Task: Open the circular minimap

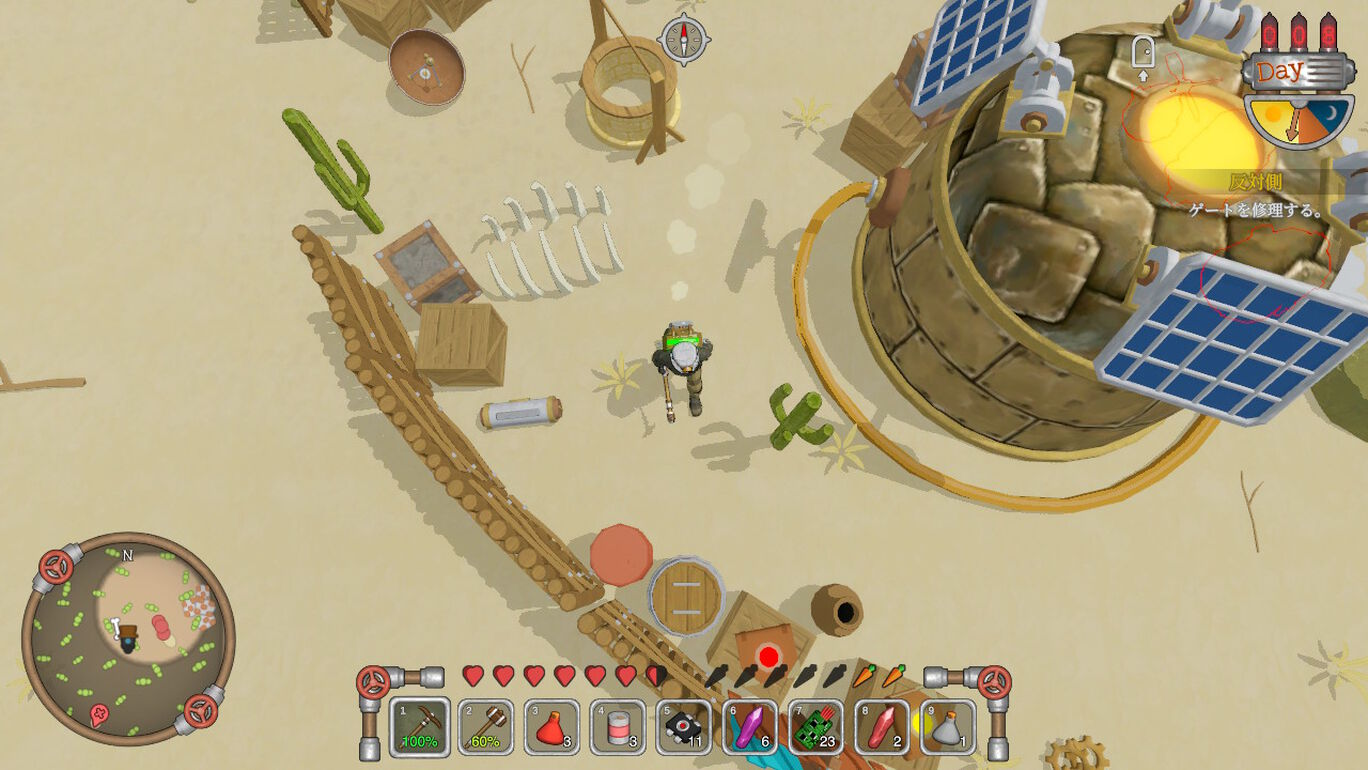Action: (x=128, y=638)
